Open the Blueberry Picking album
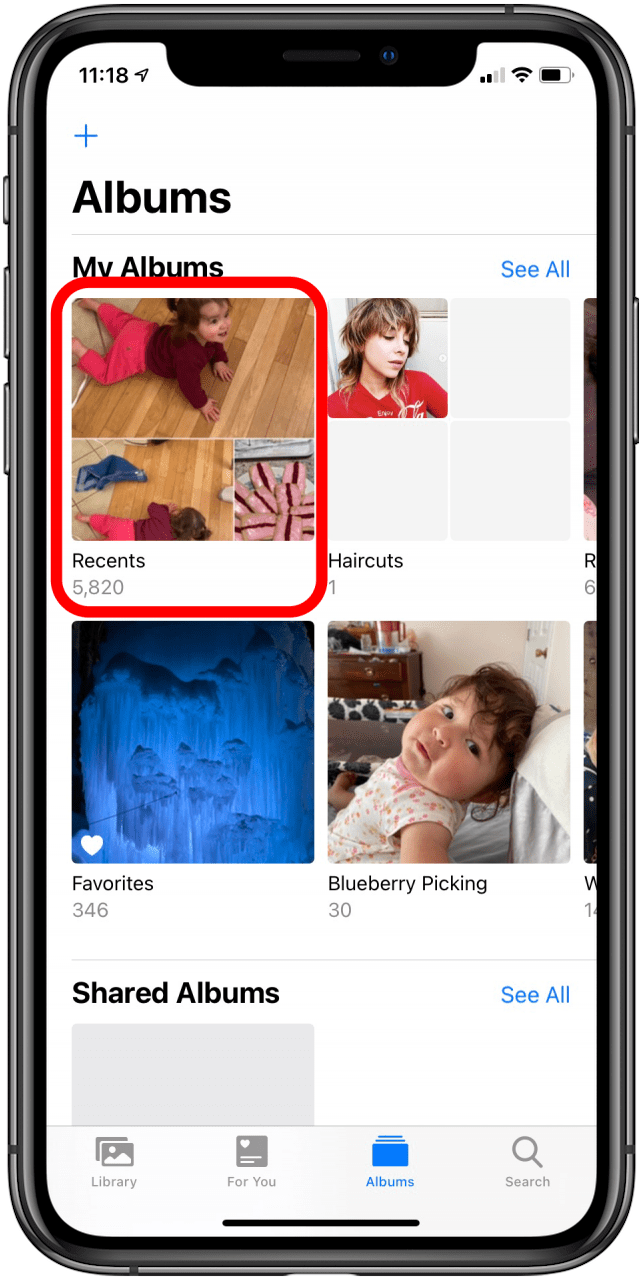 tap(449, 742)
